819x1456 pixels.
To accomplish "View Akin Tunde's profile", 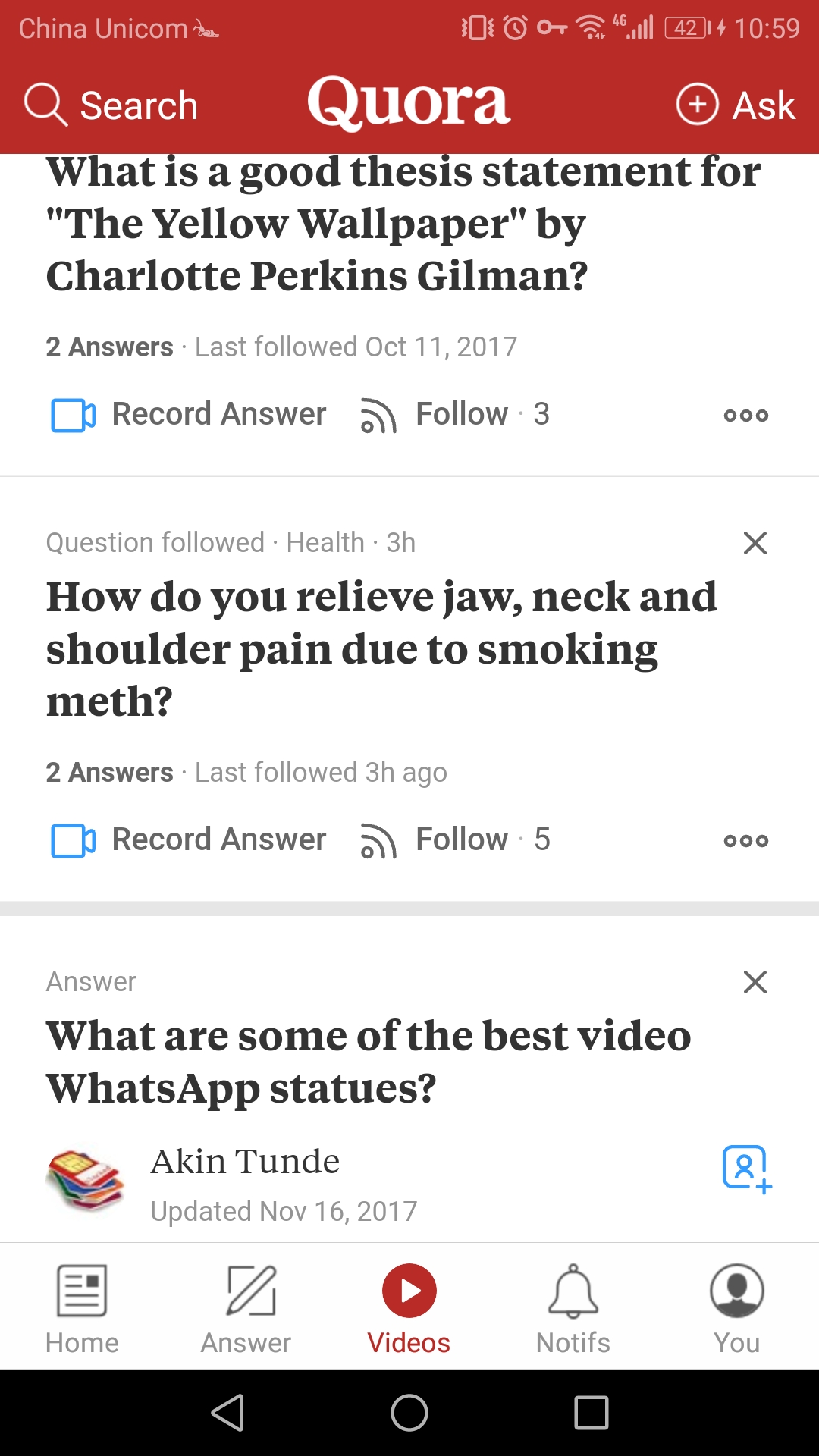I will pos(244,1162).
